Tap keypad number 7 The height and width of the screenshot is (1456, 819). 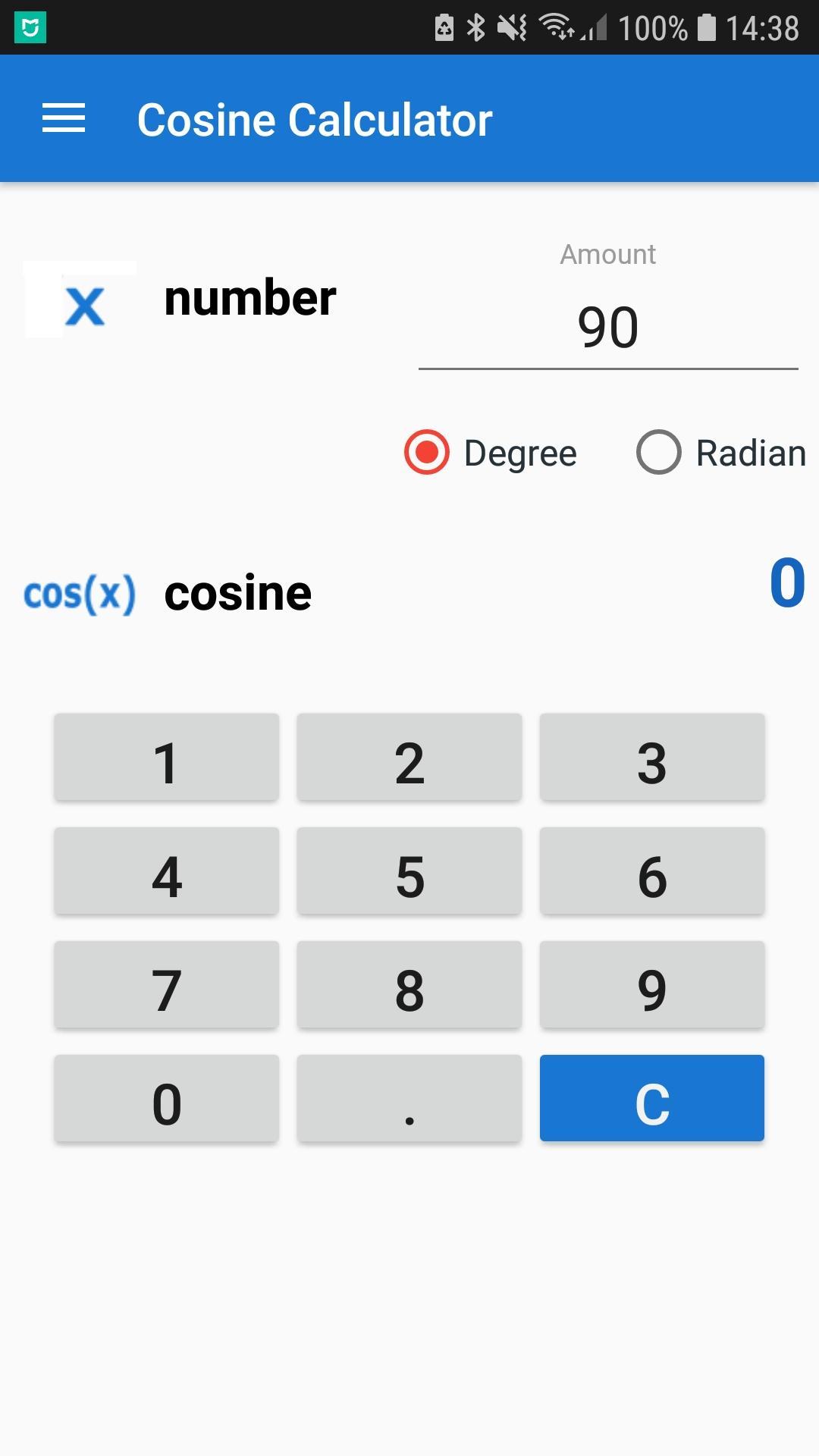click(x=166, y=984)
